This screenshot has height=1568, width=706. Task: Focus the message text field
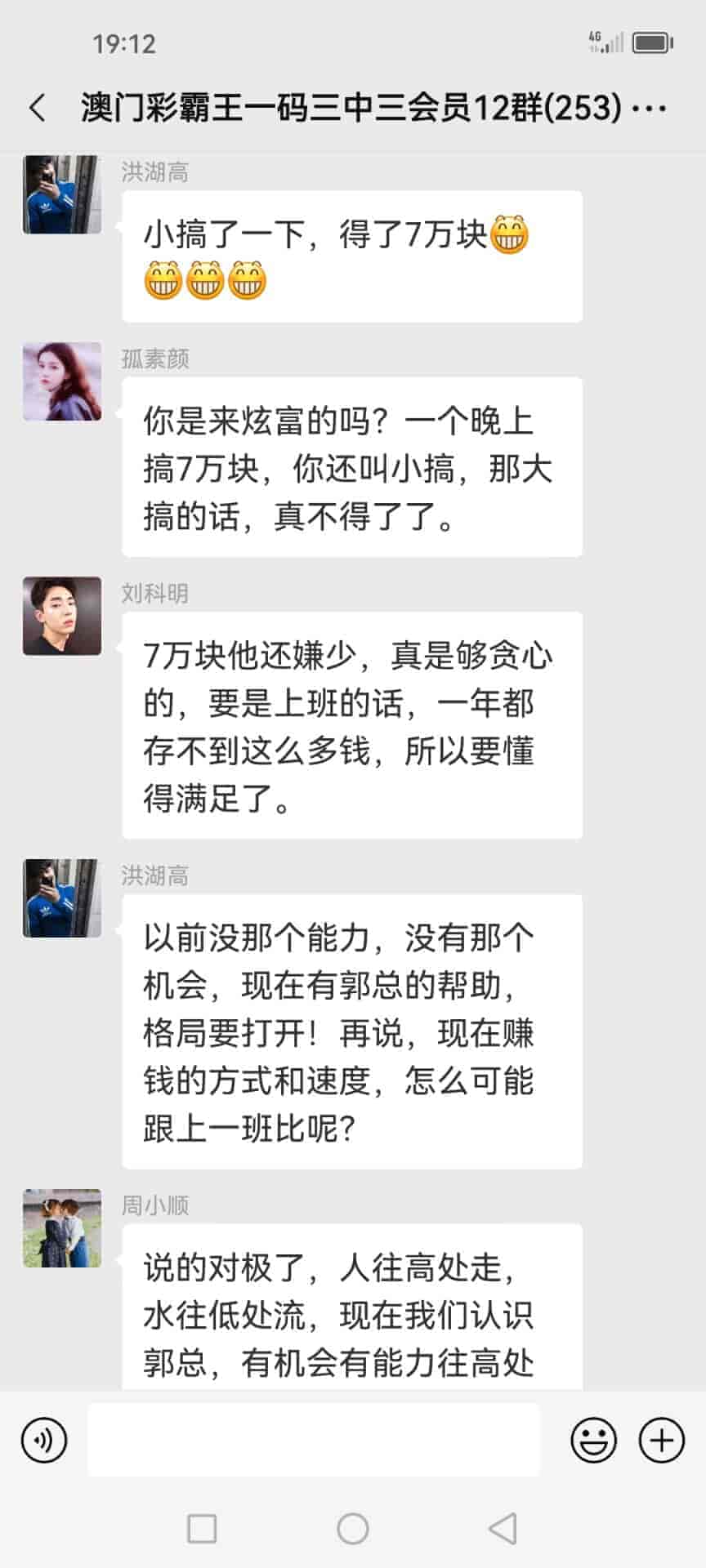pos(314,1440)
